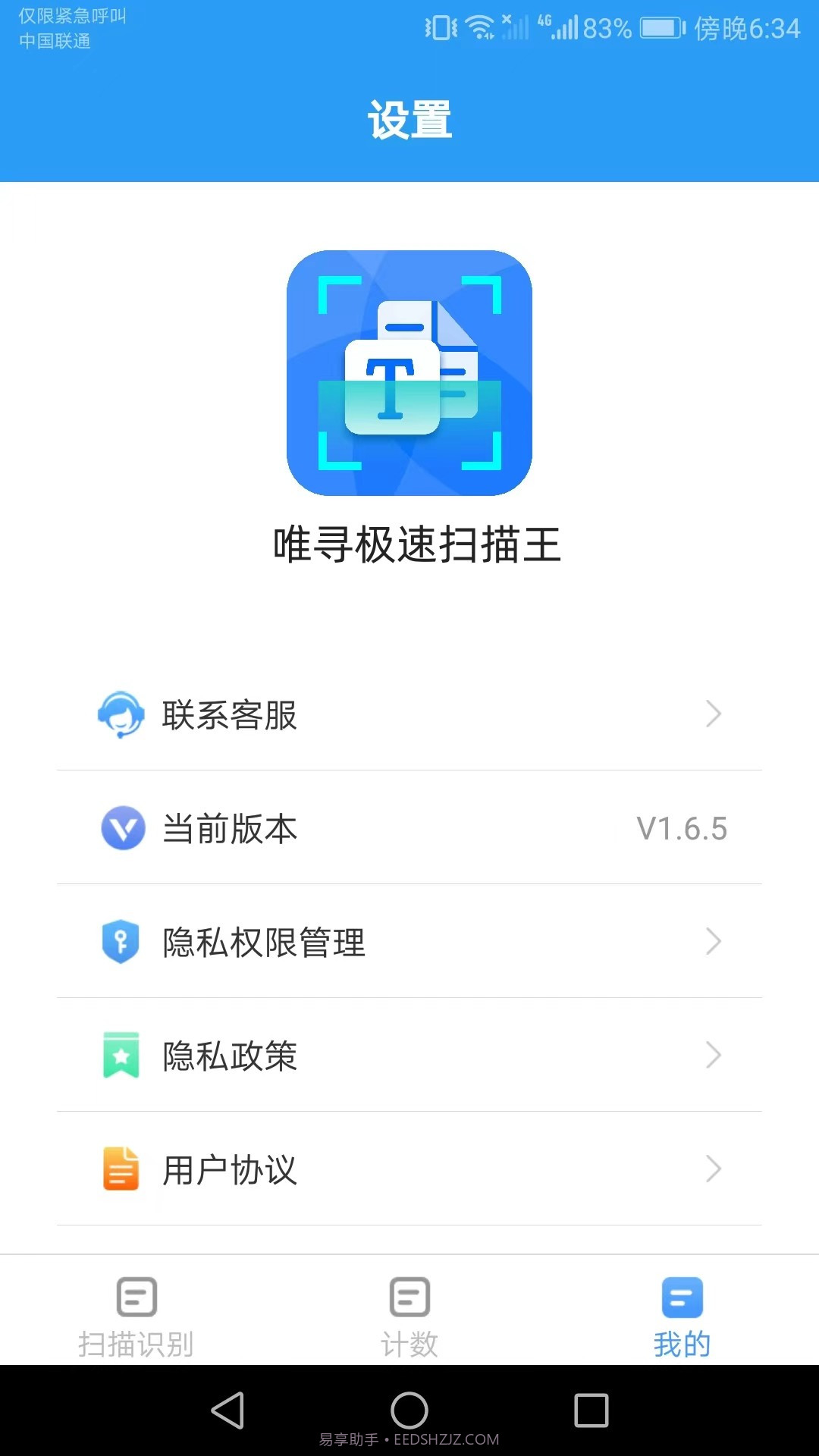Click the 用户协议 orange document icon
Image resolution: width=819 pixels, height=1456 pixels.
pos(121,1169)
